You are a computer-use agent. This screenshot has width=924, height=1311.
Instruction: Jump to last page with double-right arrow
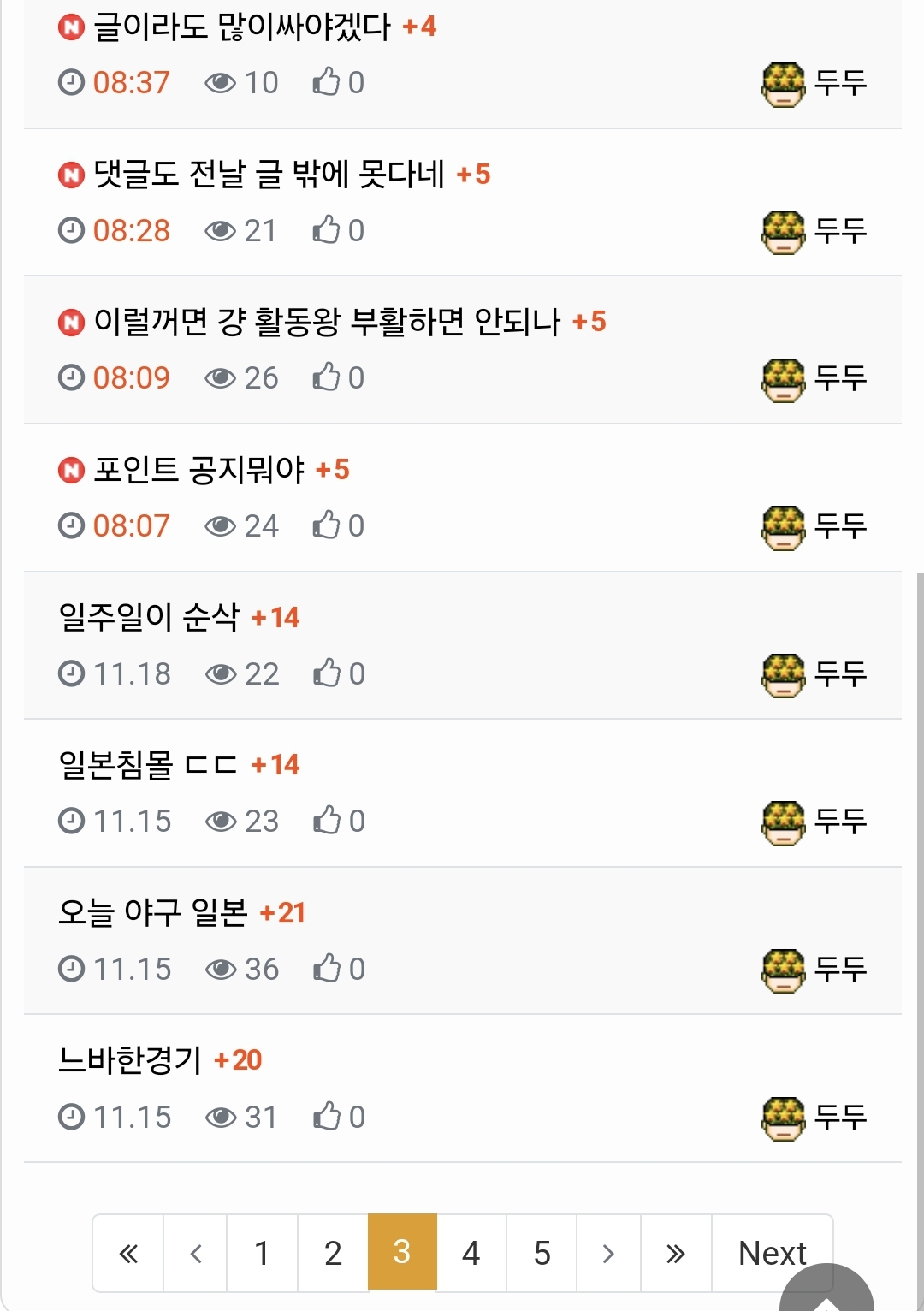click(676, 1254)
